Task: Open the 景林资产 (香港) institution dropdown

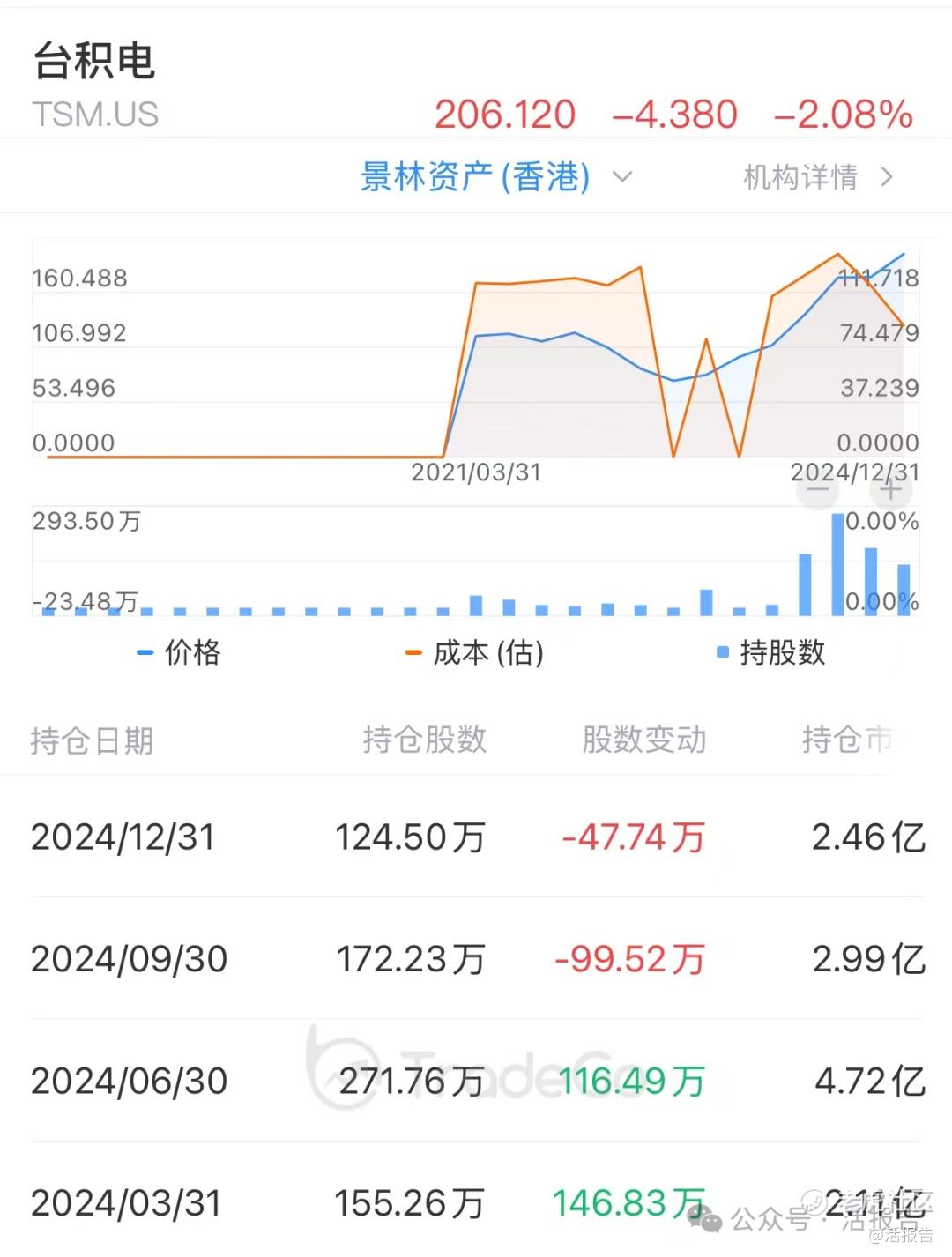Action: [x=495, y=177]
